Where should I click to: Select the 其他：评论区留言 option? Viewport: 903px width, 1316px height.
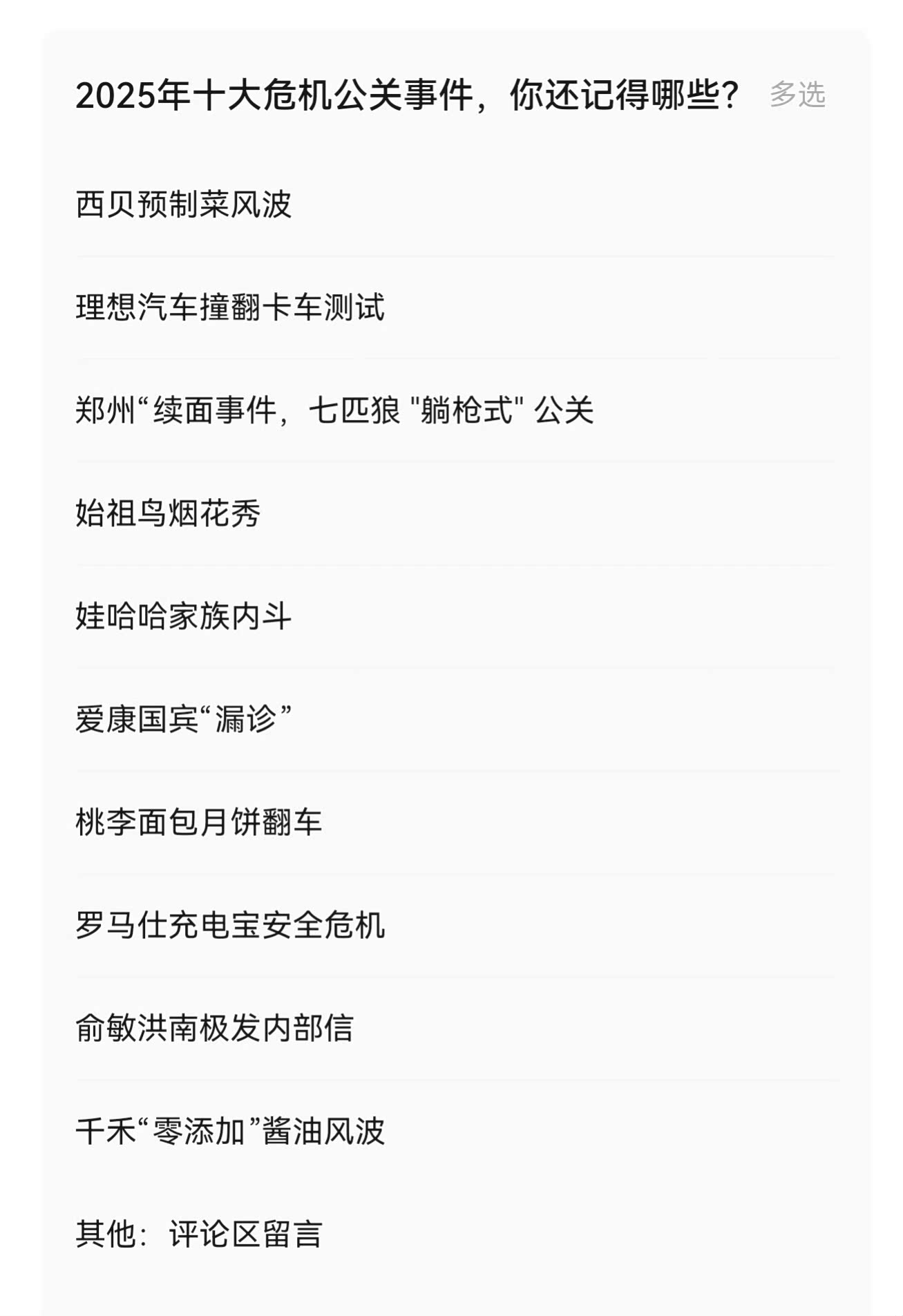click(x=199, y=1234)
